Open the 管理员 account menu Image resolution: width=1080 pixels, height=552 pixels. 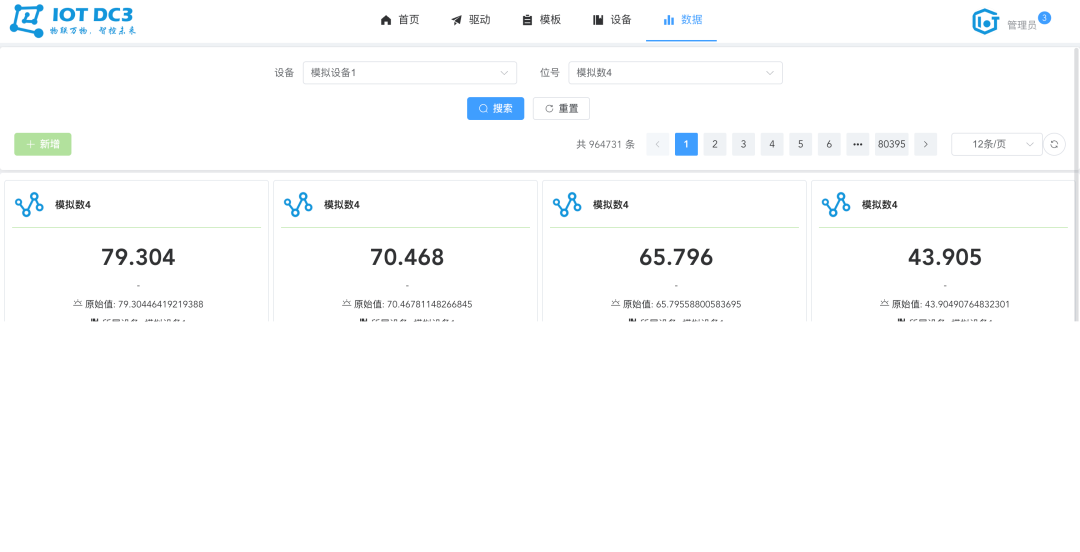(x=1010, y=22)
